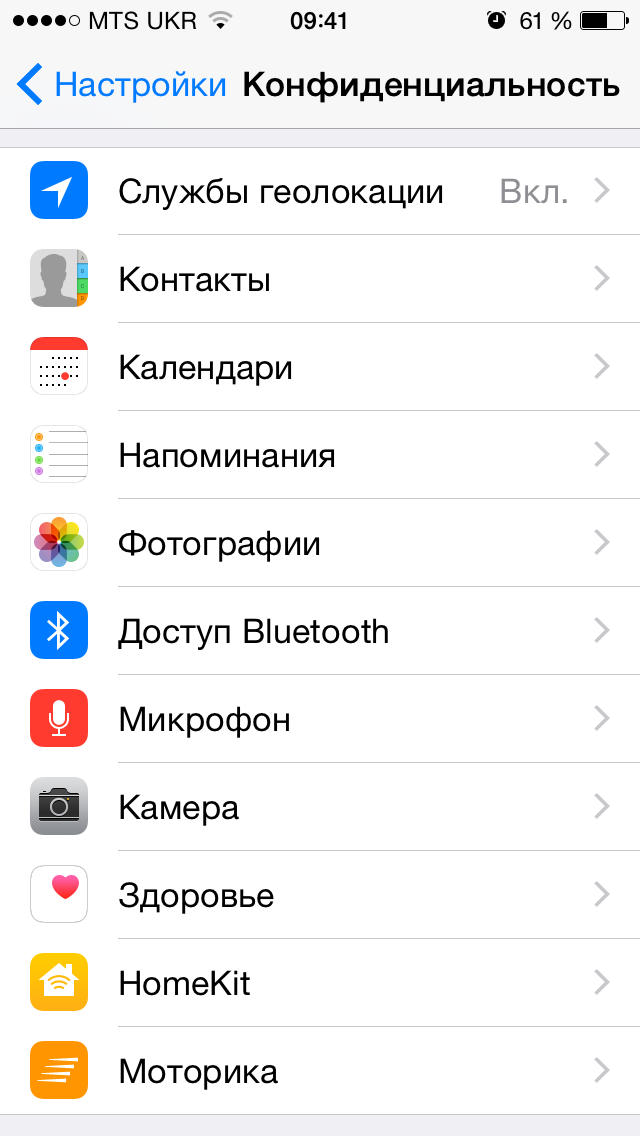
Task: View Микрофон access permissions
Action: pos(320,719)
